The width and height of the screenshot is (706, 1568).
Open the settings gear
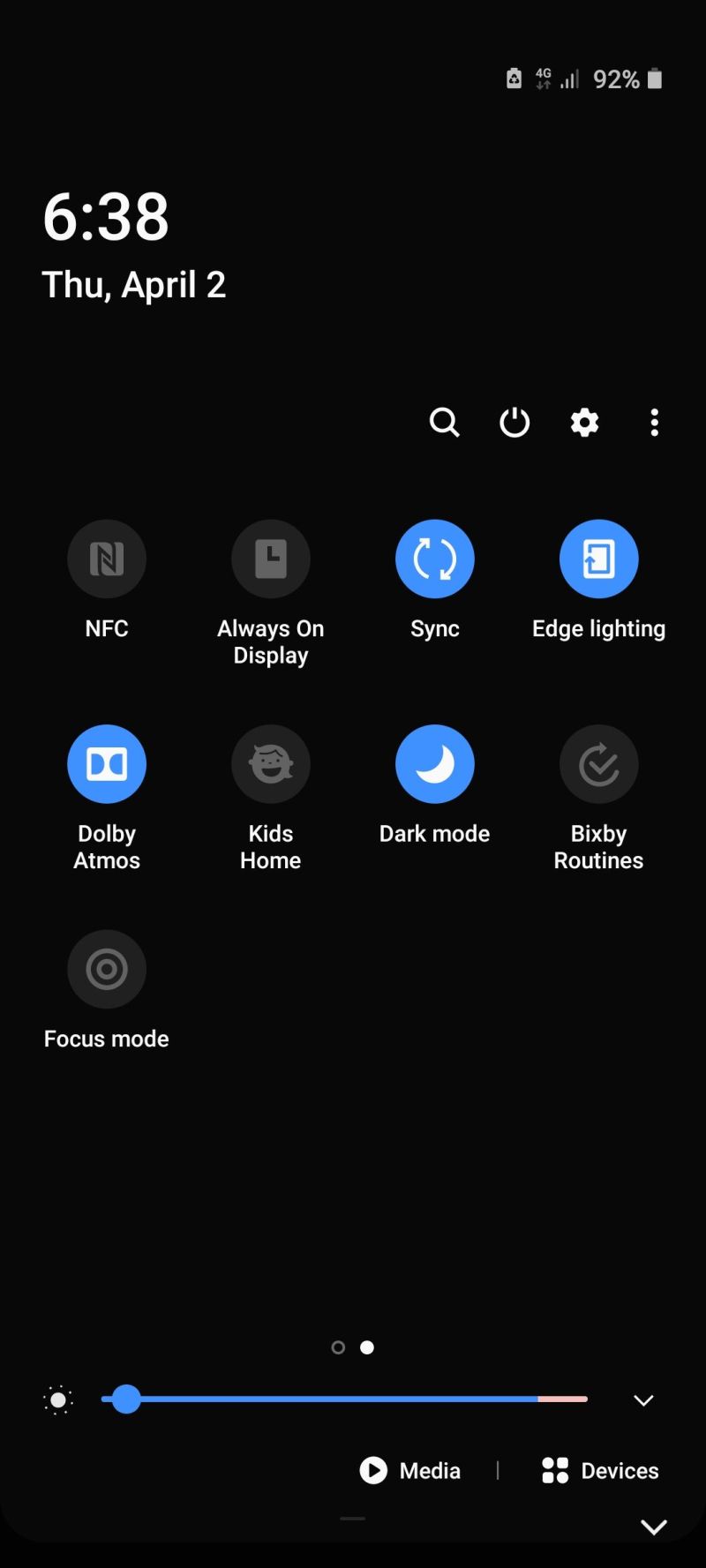(x=584, y=423)
